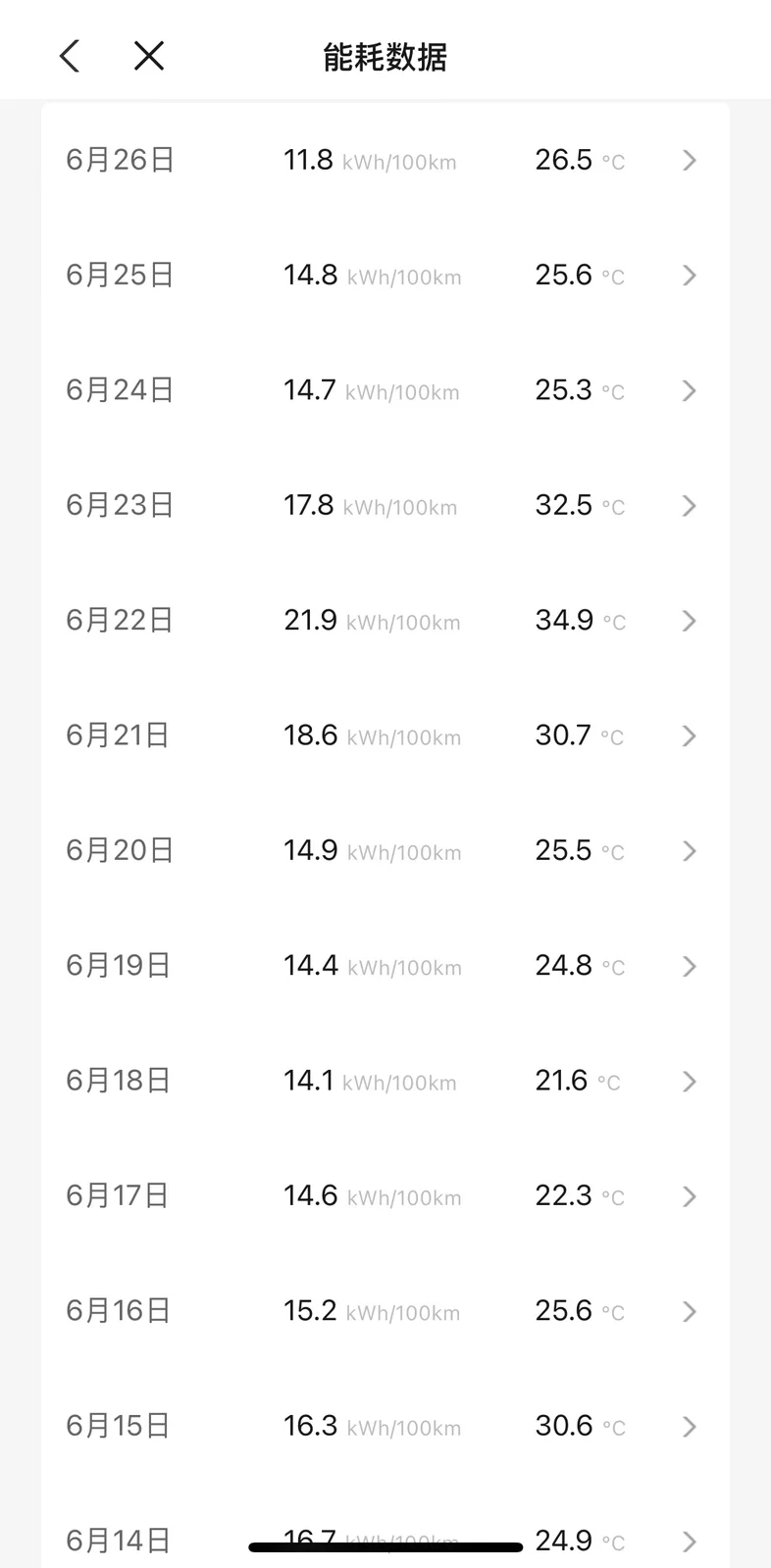Select the 6月23日 entry
Viewport: 771px width, 1568px height.
385,505
